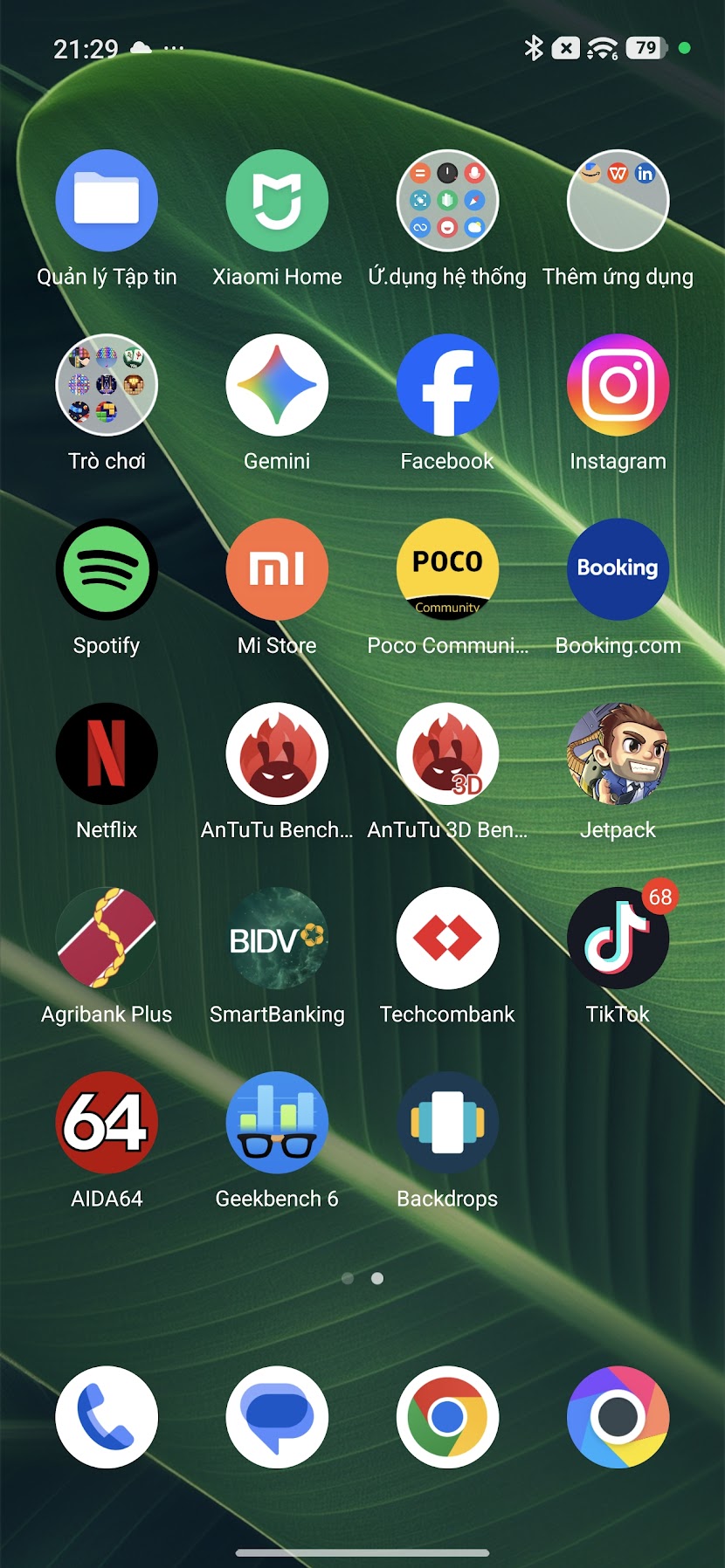The width and height of the screenshot is (725, 1568).
Task: Open the Phone dialer in the dock
Action: click(x=107, y=1416)
